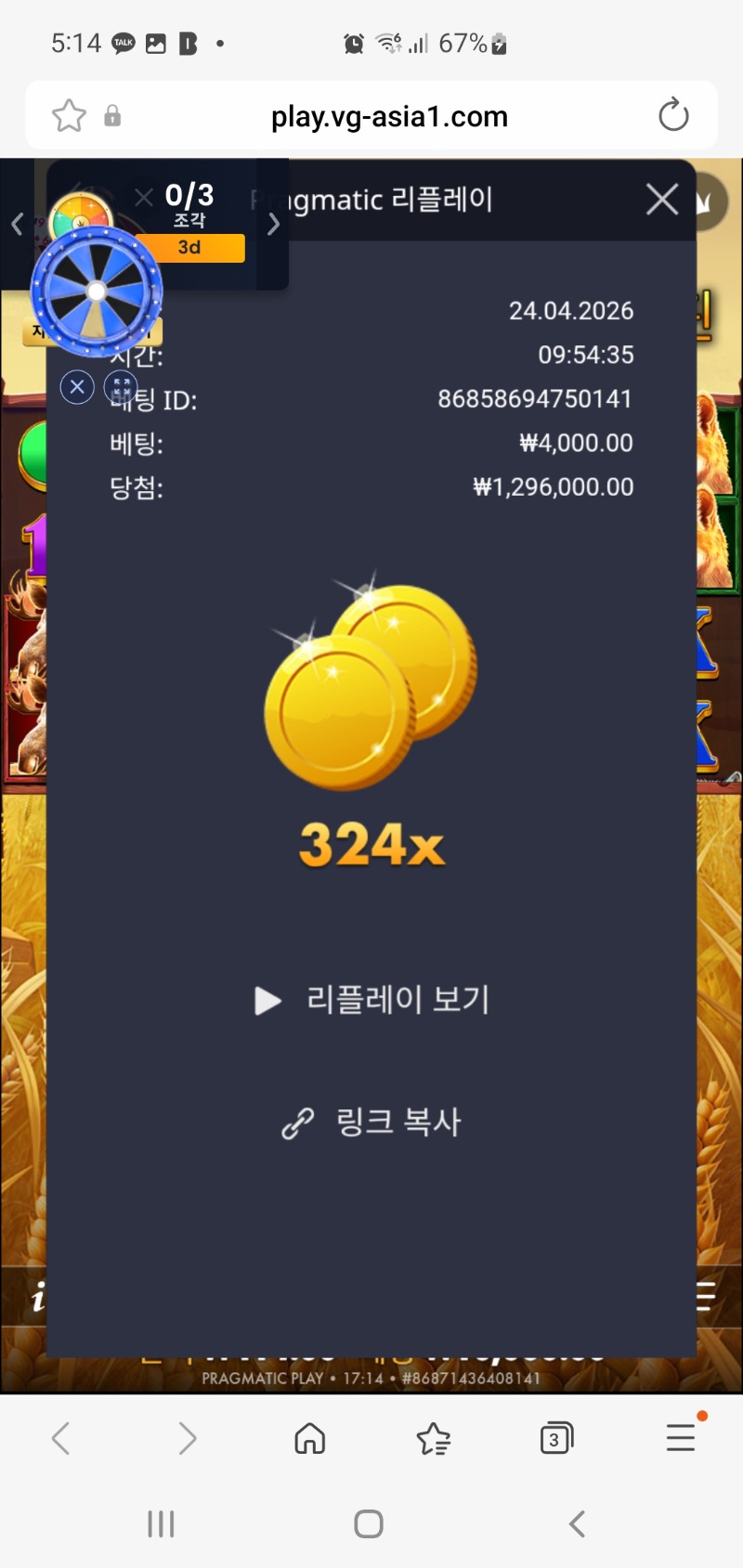This screenshot has height=1568, width=743.
Task: Open the browser bookmarks list
Action: [x=433, y=1438]
